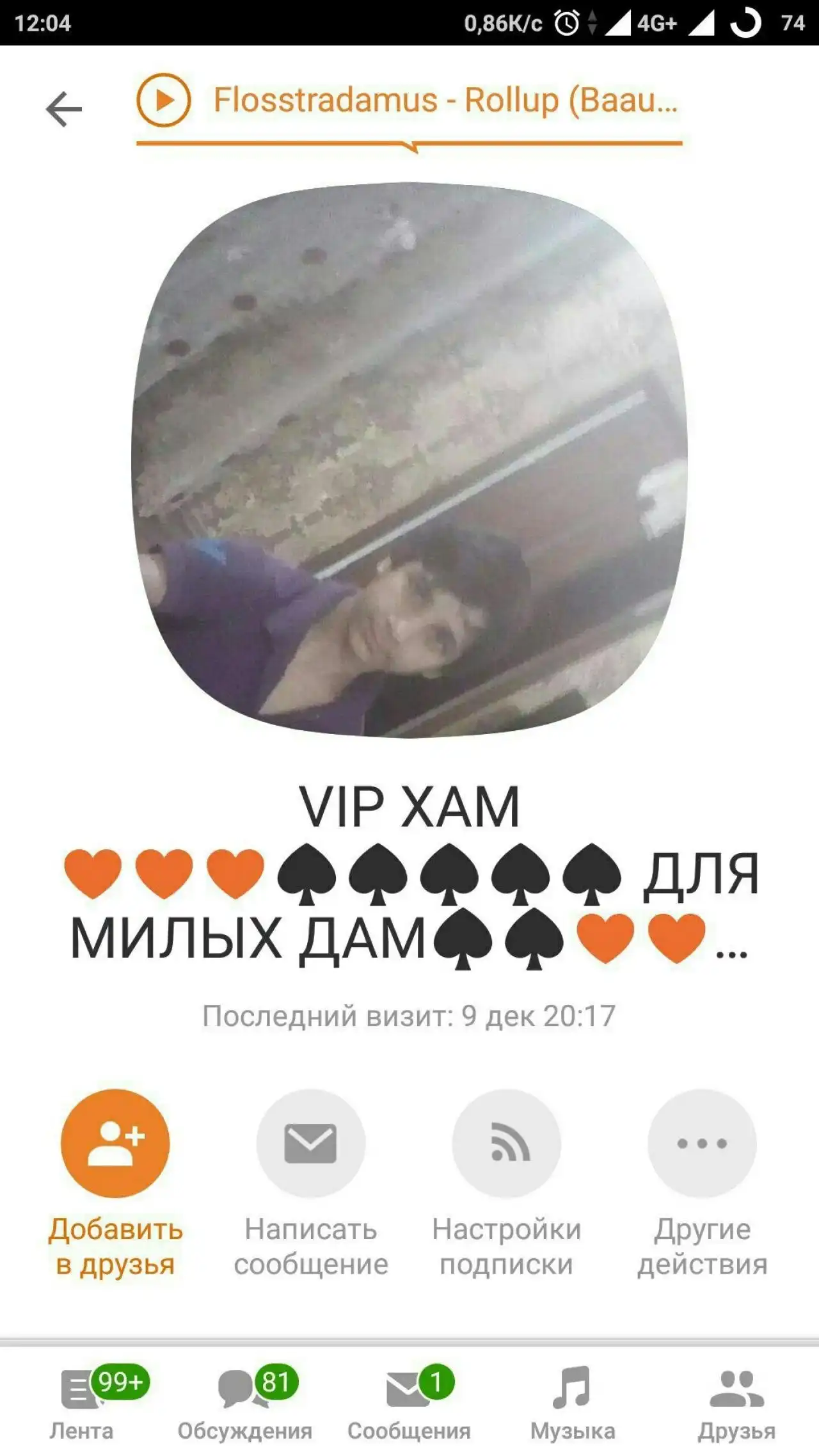Open the VIP XAM profile photo
The height and width of the screenshot is (1456, 819).
pos(409,460)
